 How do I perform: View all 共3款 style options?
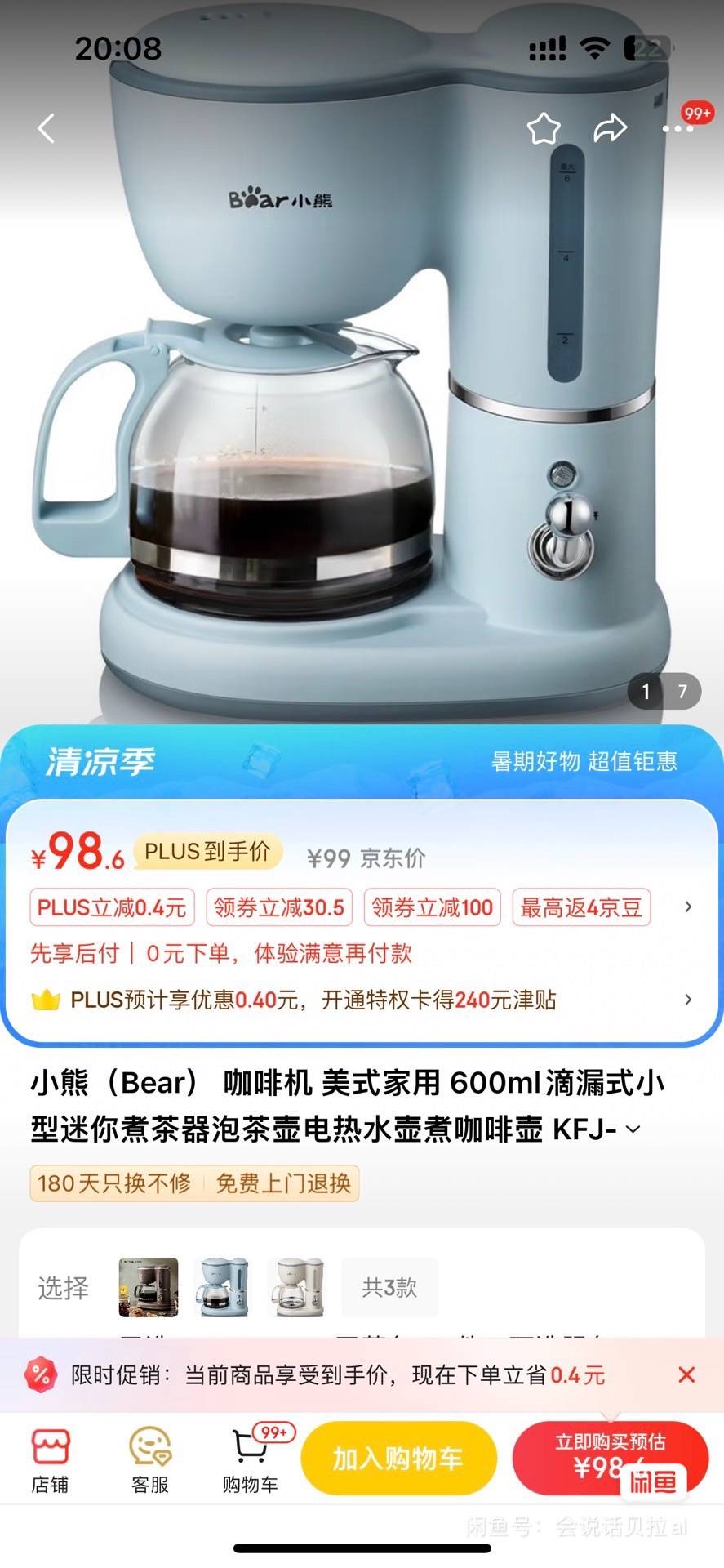tap(389, 1288)
